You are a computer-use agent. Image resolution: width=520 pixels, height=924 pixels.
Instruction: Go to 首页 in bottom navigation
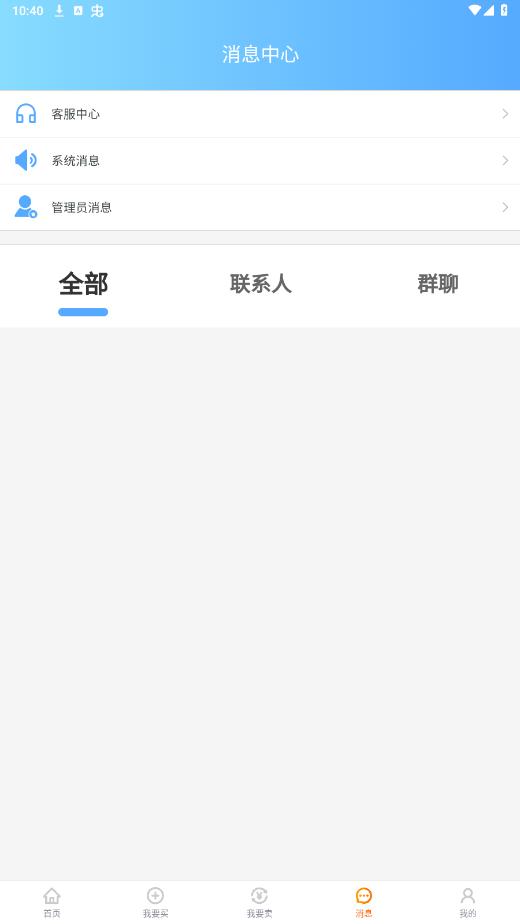coord(52,902)
